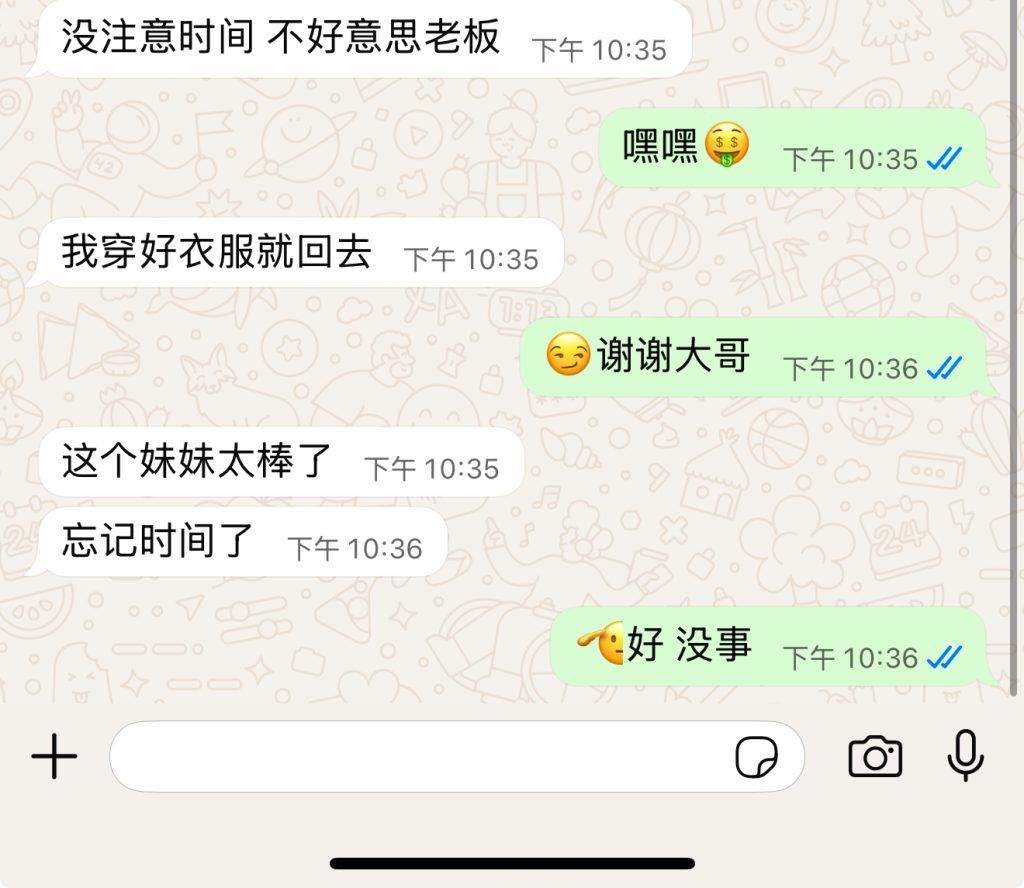Tap the message input field

pos(420,757)
